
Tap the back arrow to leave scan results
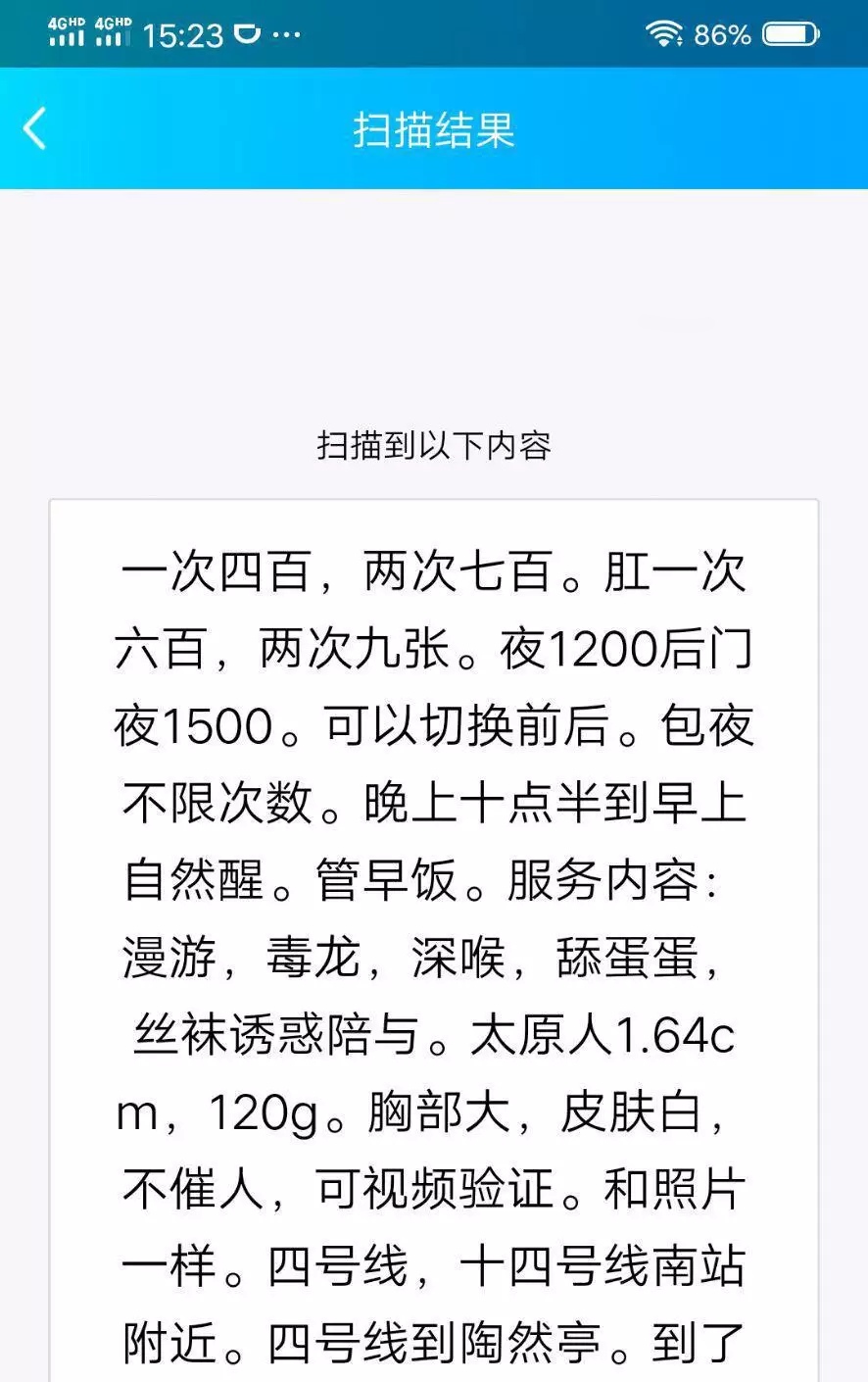click(x=34, y=128)
